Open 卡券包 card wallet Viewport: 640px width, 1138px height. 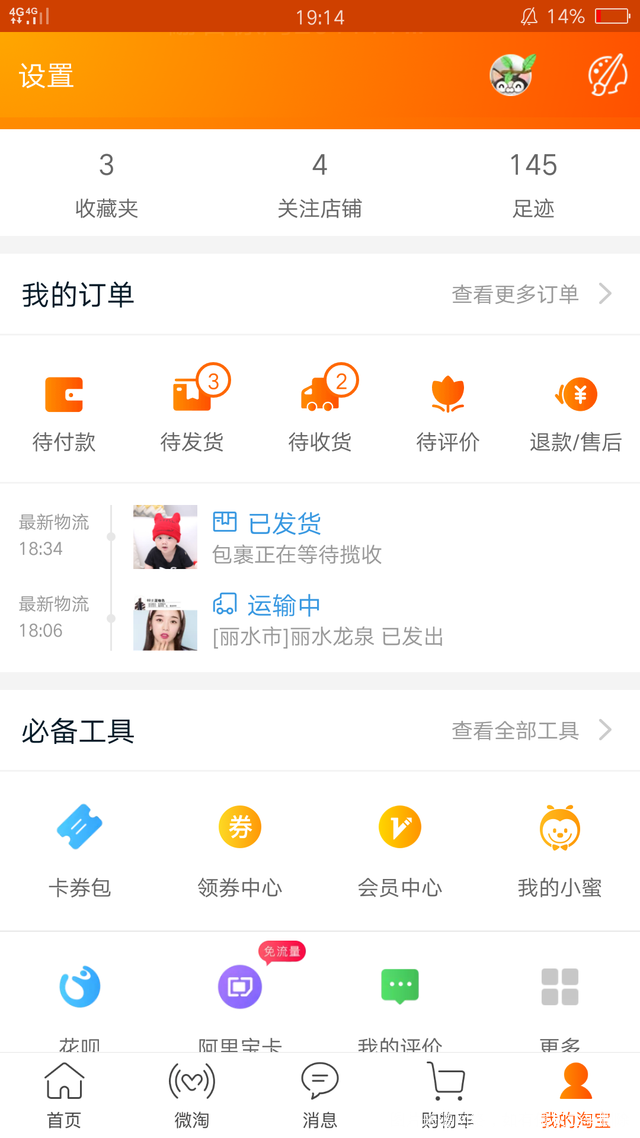pyautogui.click(x=80, y=849)
